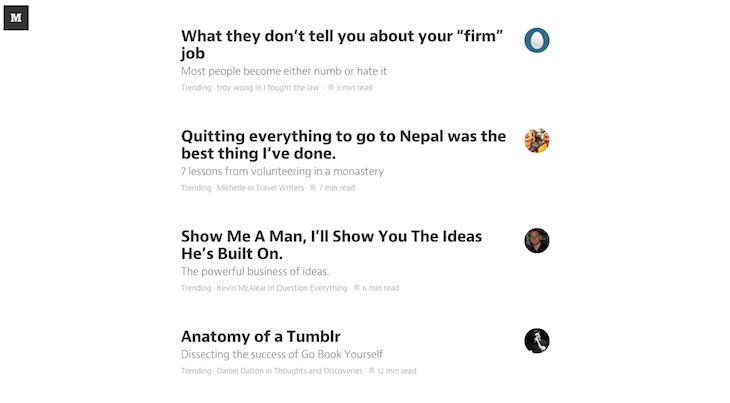730x403 pixels.
Task: View Kevin McAlear's profile avatar
Action: 537,241
